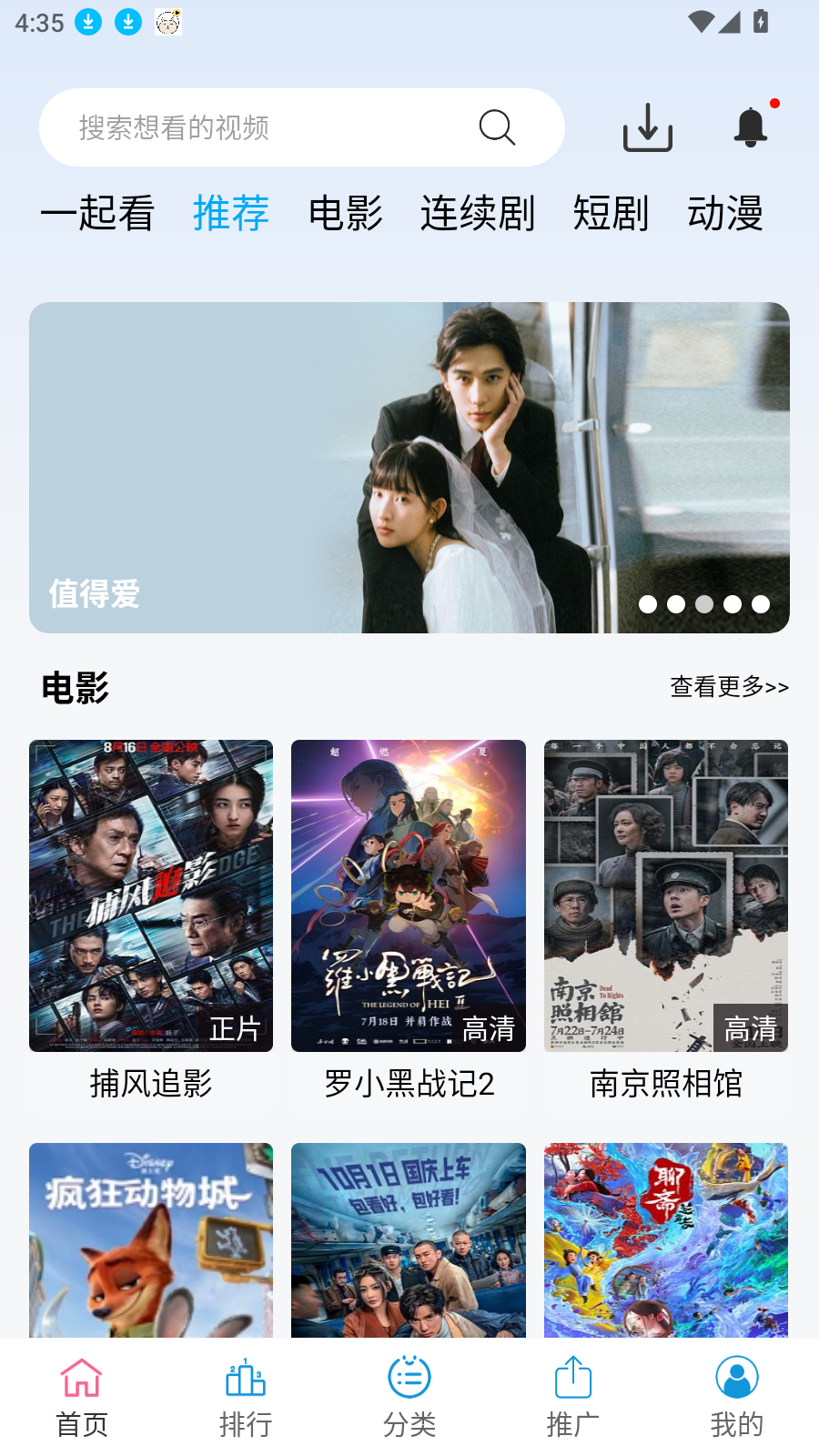Tap the search magnifier icon
Viewport: 819px width, 1456px height.
point(497,127)
